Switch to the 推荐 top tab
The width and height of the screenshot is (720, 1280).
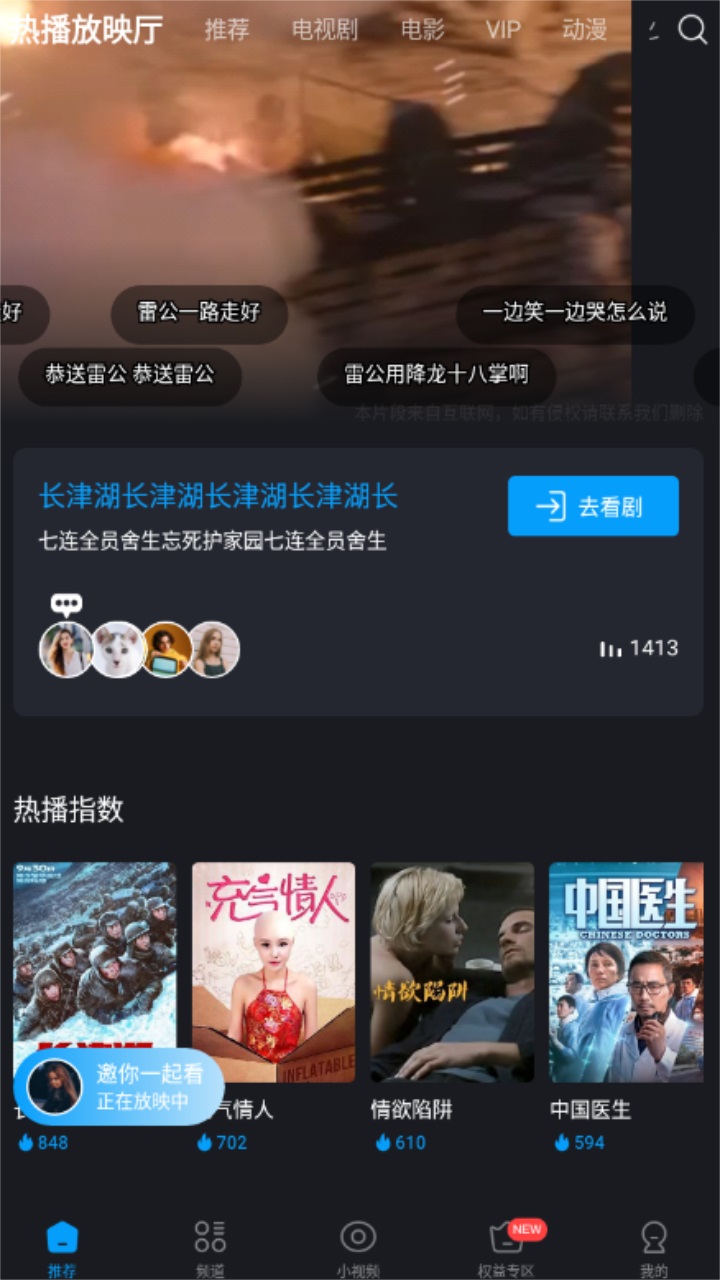pos(227,30)
